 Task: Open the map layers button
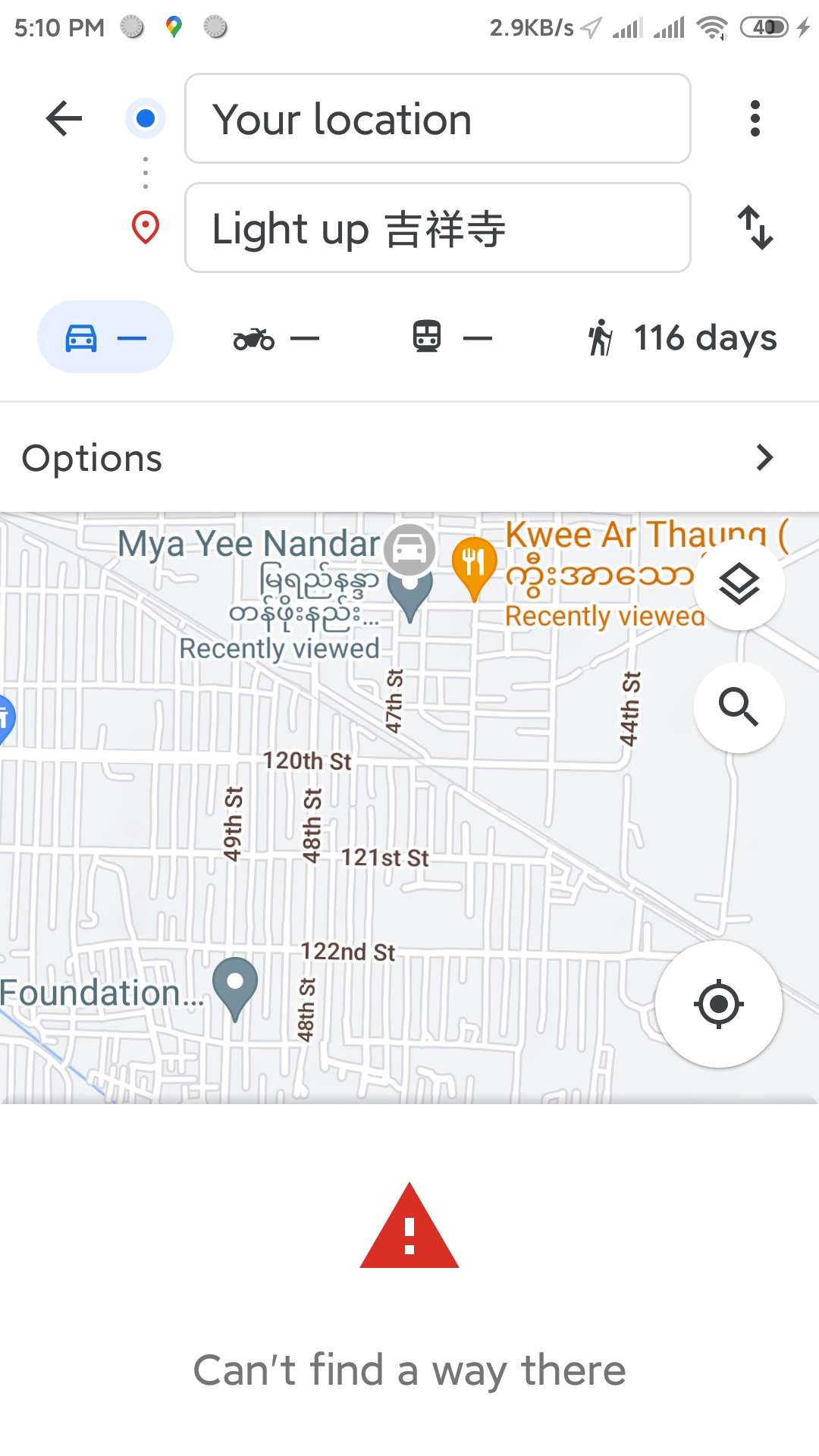point(739,585)
